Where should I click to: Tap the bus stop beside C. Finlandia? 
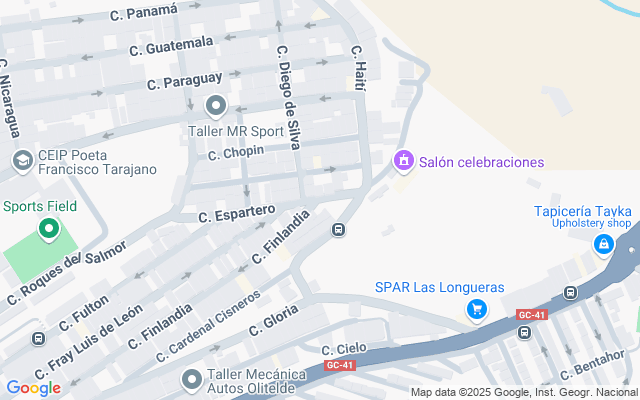(x=339, y=231)
